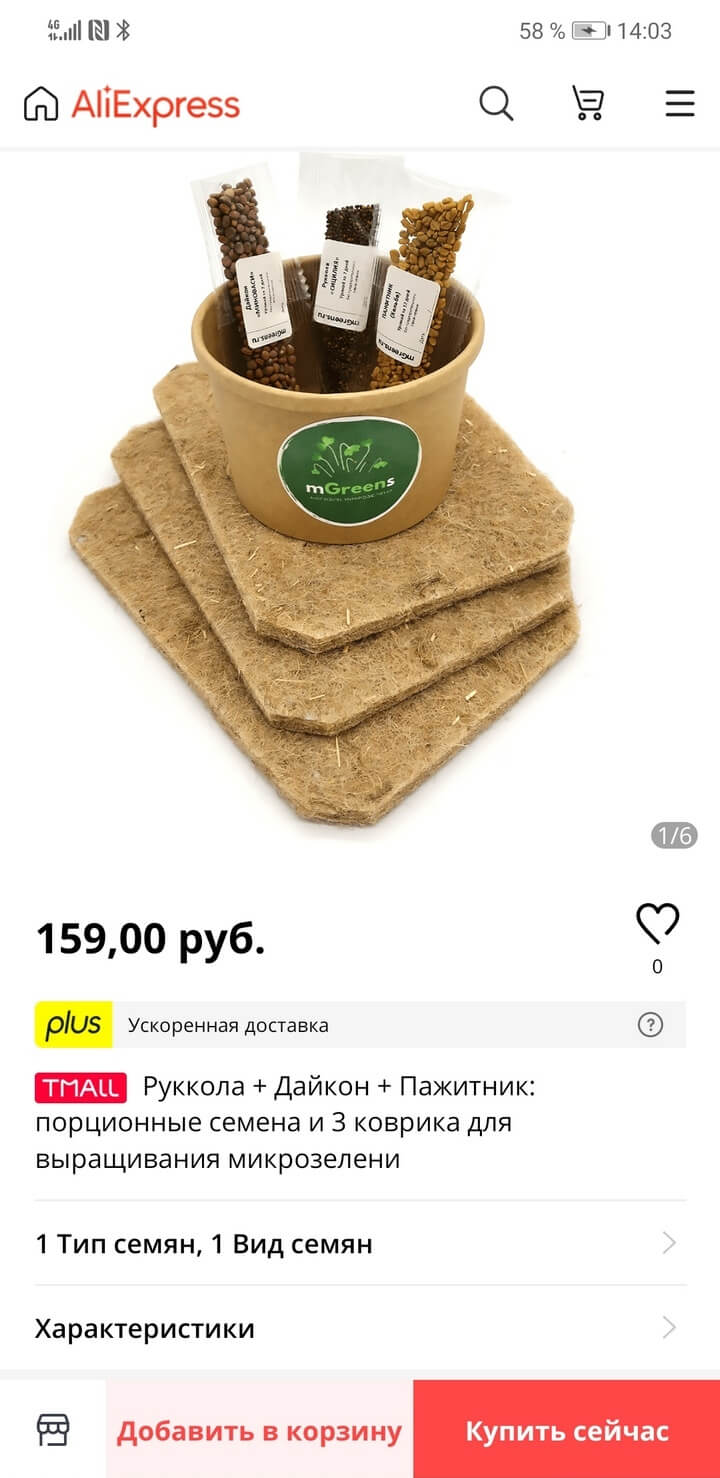Tap Добавить в корзину
The height and width of the screenshot is (1478, 720).
pos(259,1430)
